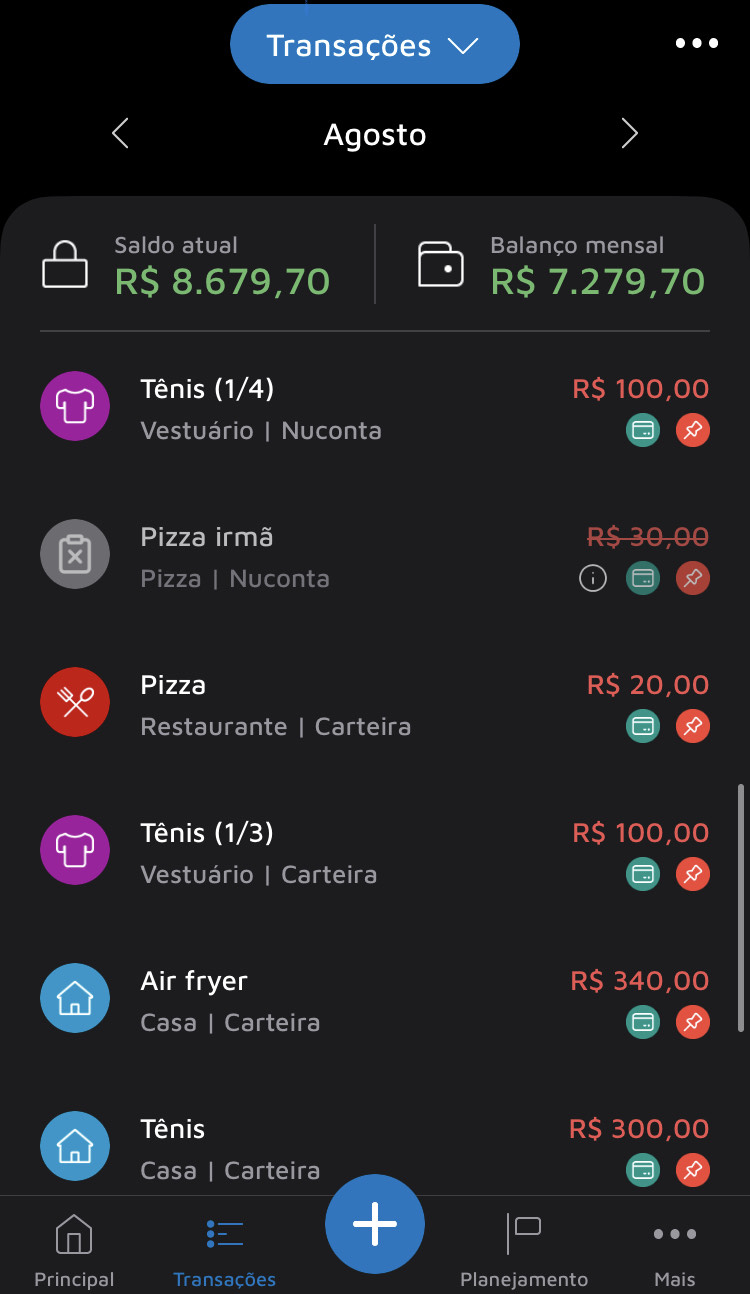Advance to the next month

click(629, 134)
